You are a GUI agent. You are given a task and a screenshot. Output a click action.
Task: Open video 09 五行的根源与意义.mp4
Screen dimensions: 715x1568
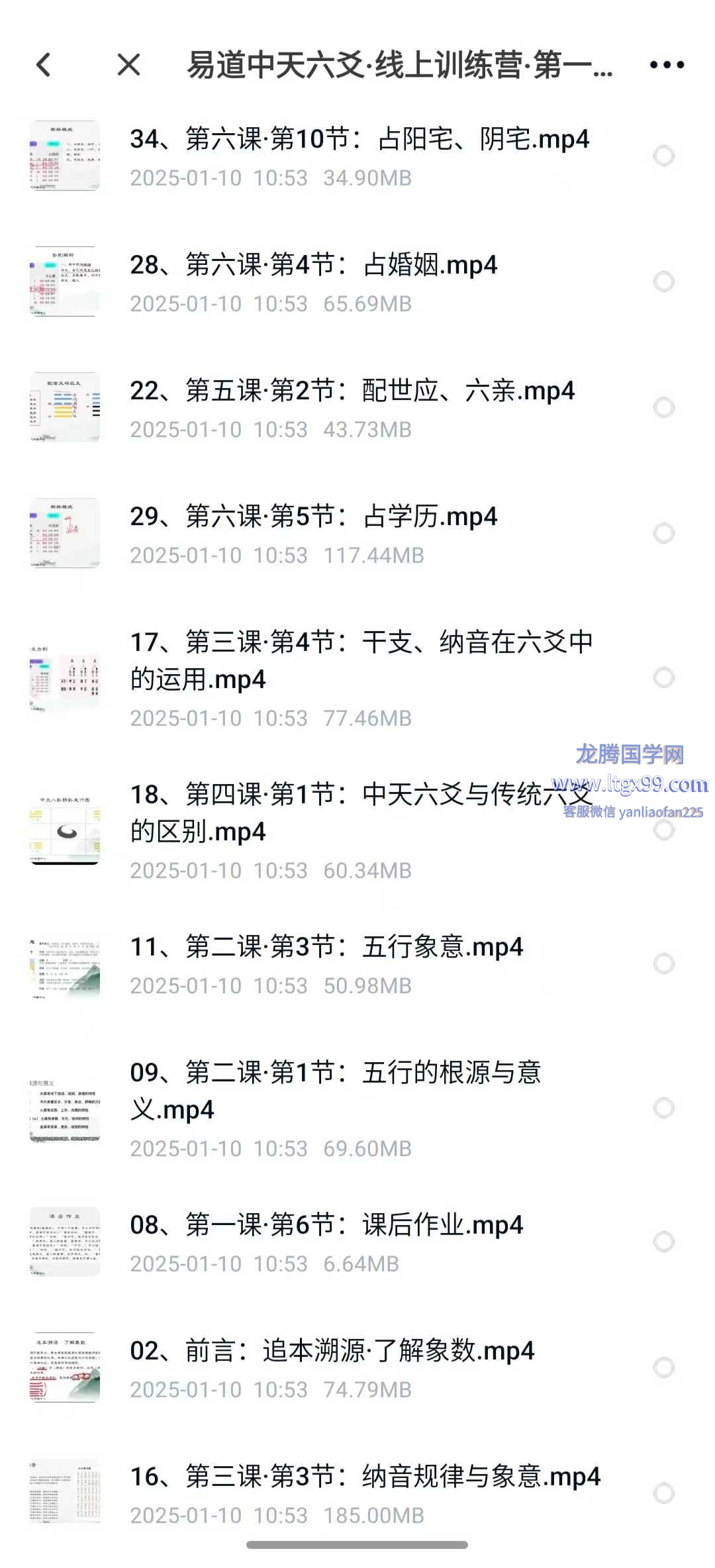(335, 1091)
